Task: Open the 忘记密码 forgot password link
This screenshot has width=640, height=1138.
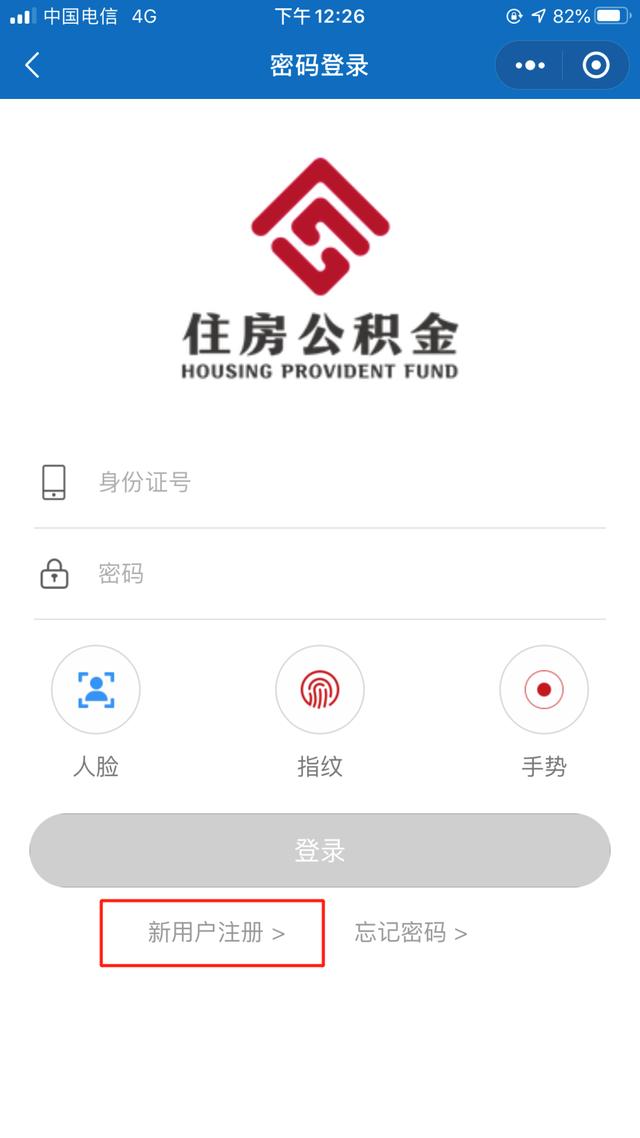Action: click(410, 933)
